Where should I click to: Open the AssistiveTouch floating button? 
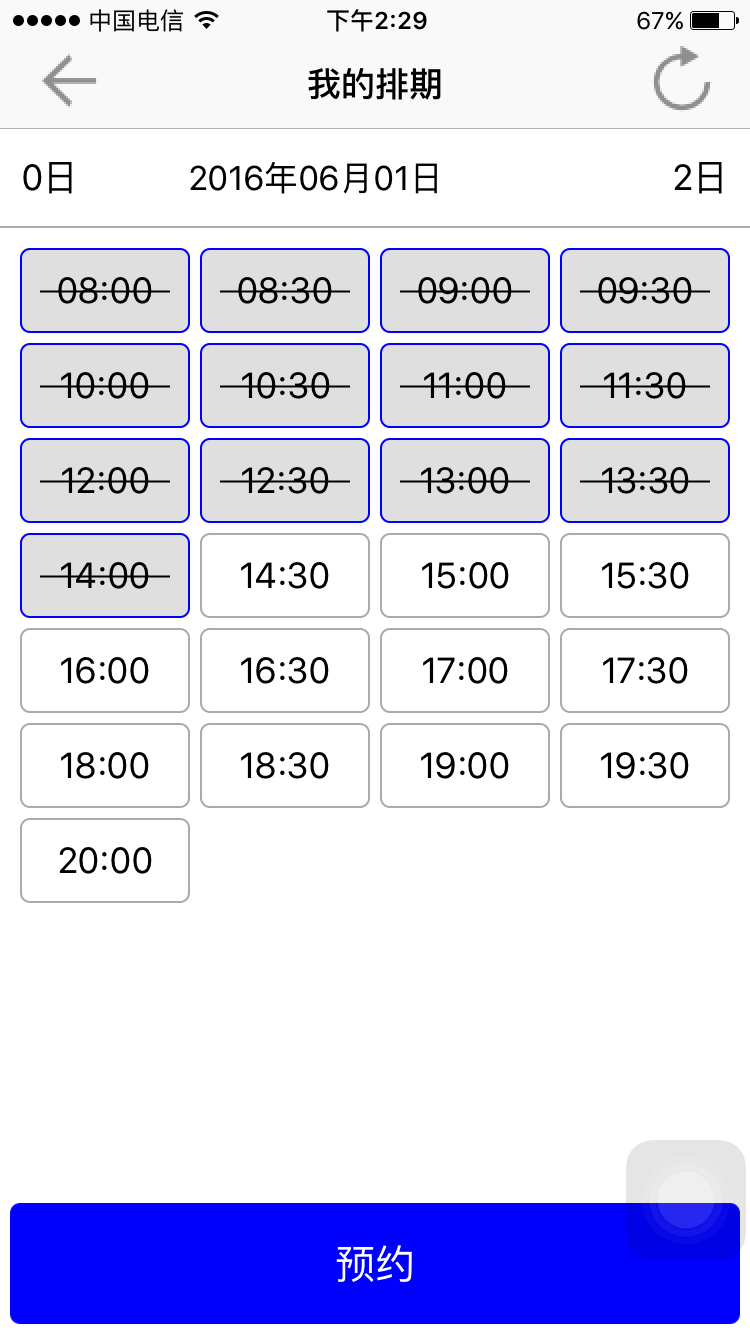pos(686,1198)
